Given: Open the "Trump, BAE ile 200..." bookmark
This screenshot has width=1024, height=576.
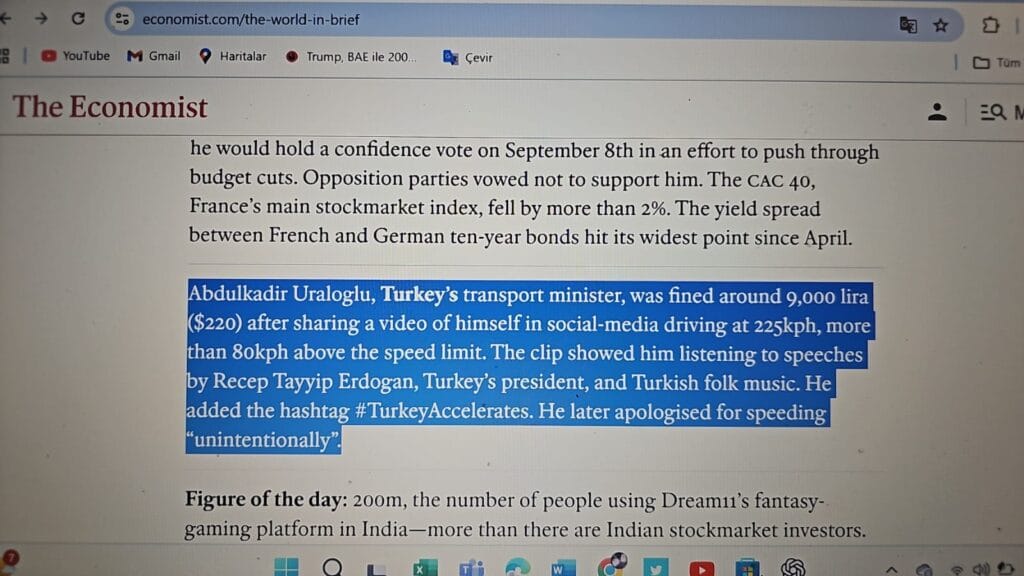Looking at the screenshot, I should (x=351, y=57).
